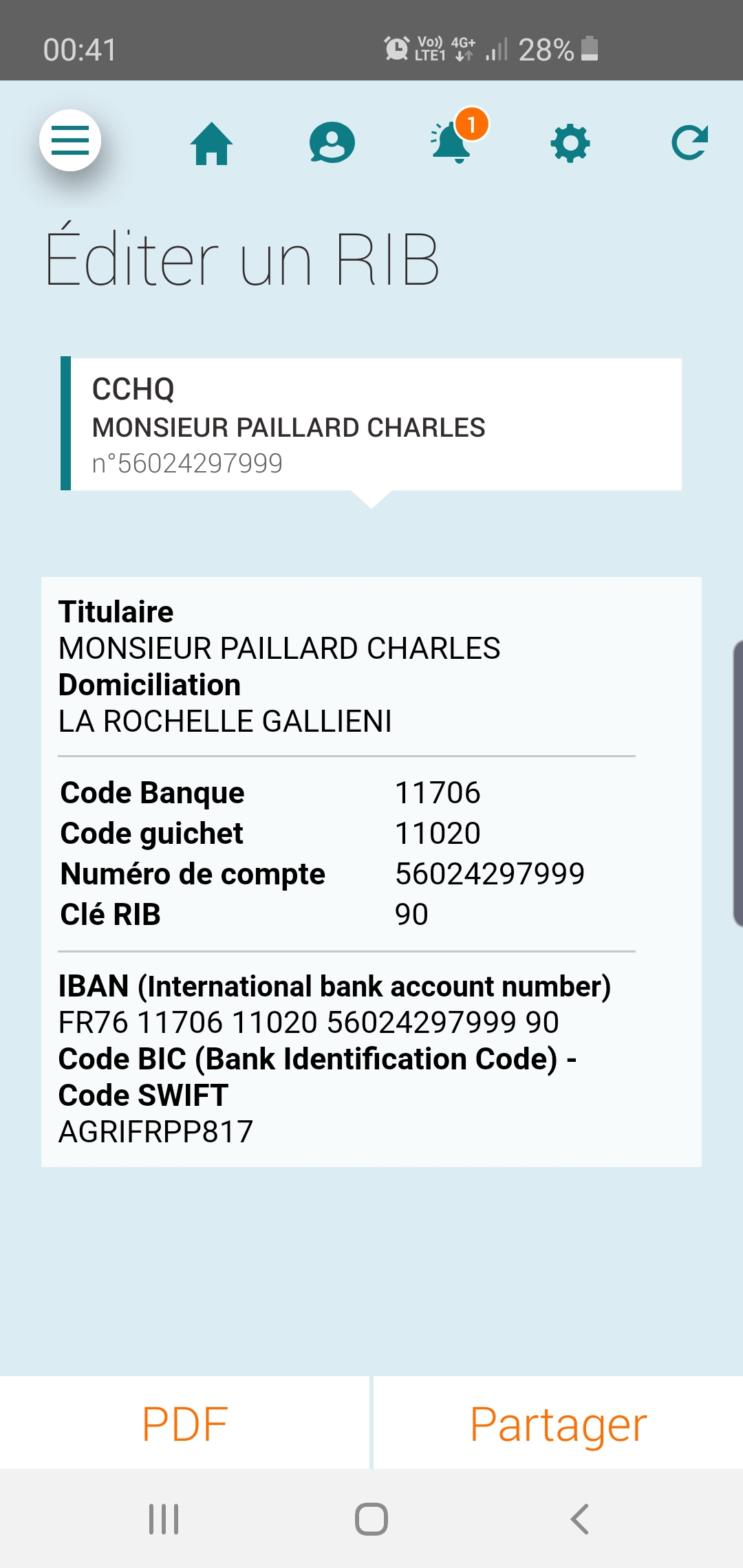Open the profile account icon
The height and width of the screenshot is (1568, 743).
pyautogui.click(x=332, y=143)
